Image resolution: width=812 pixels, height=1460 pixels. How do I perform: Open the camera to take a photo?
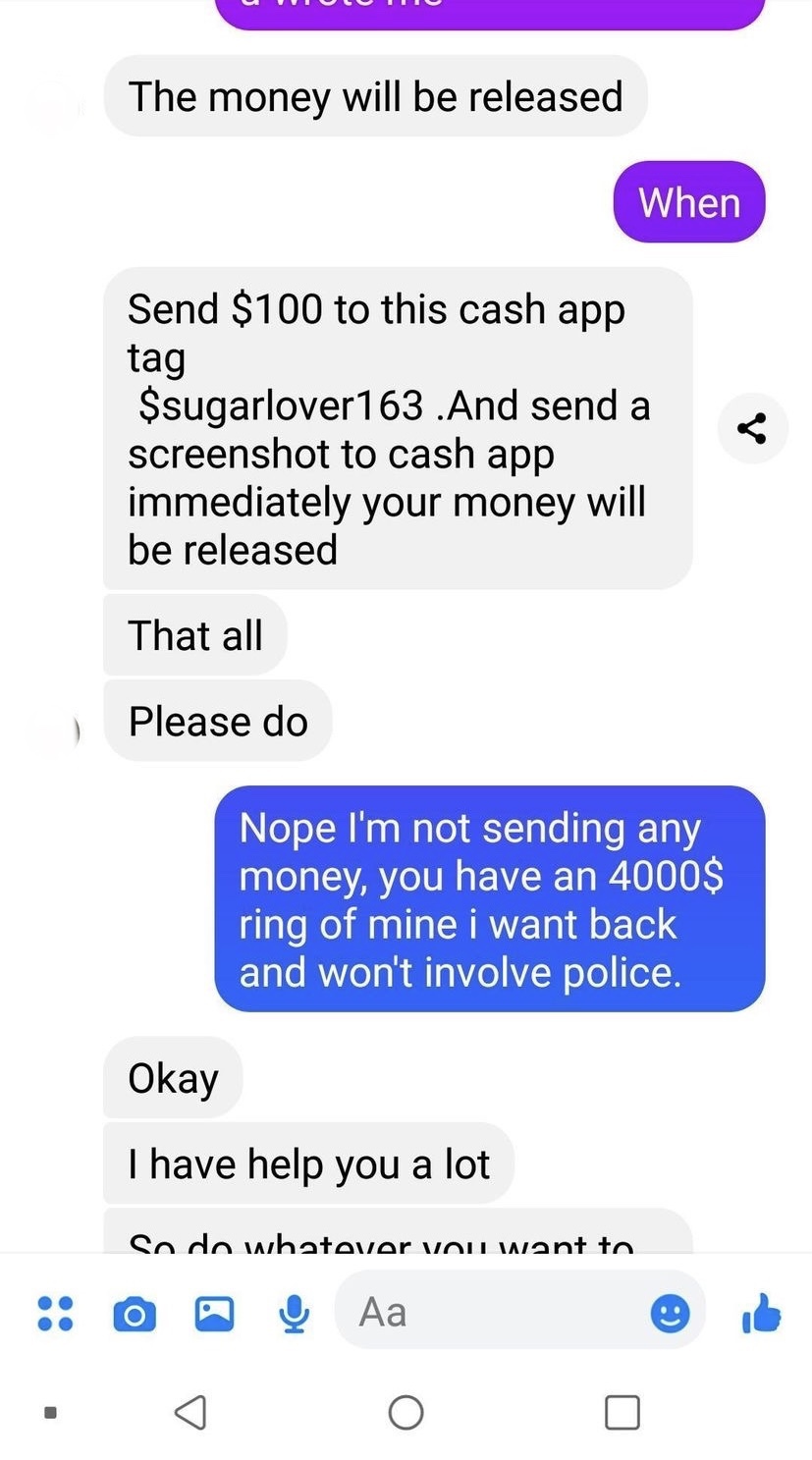[135, 1314]
